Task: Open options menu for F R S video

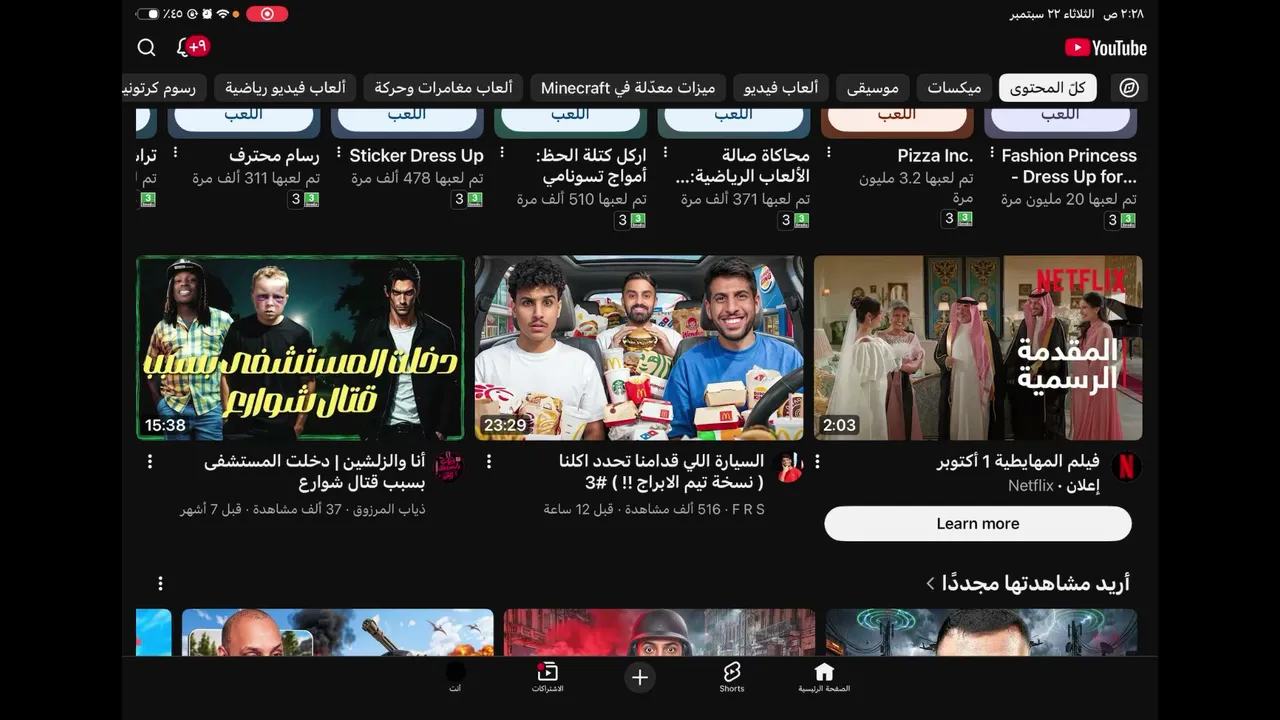Action: [489, 462]
